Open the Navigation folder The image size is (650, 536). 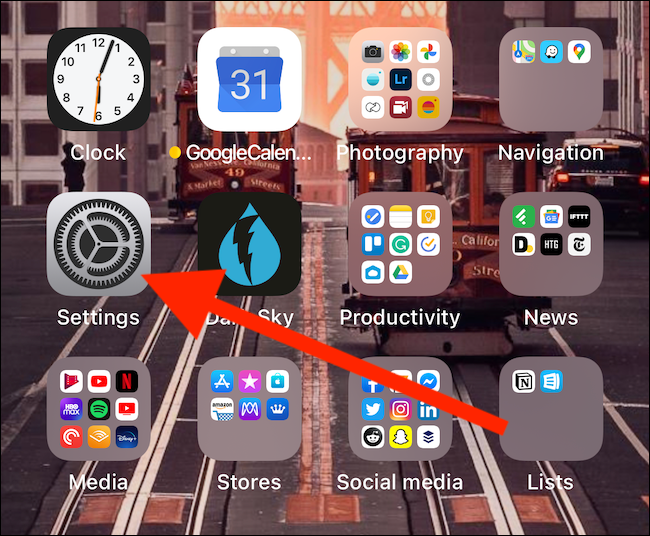pyautogui.click(x=551, y=79)
